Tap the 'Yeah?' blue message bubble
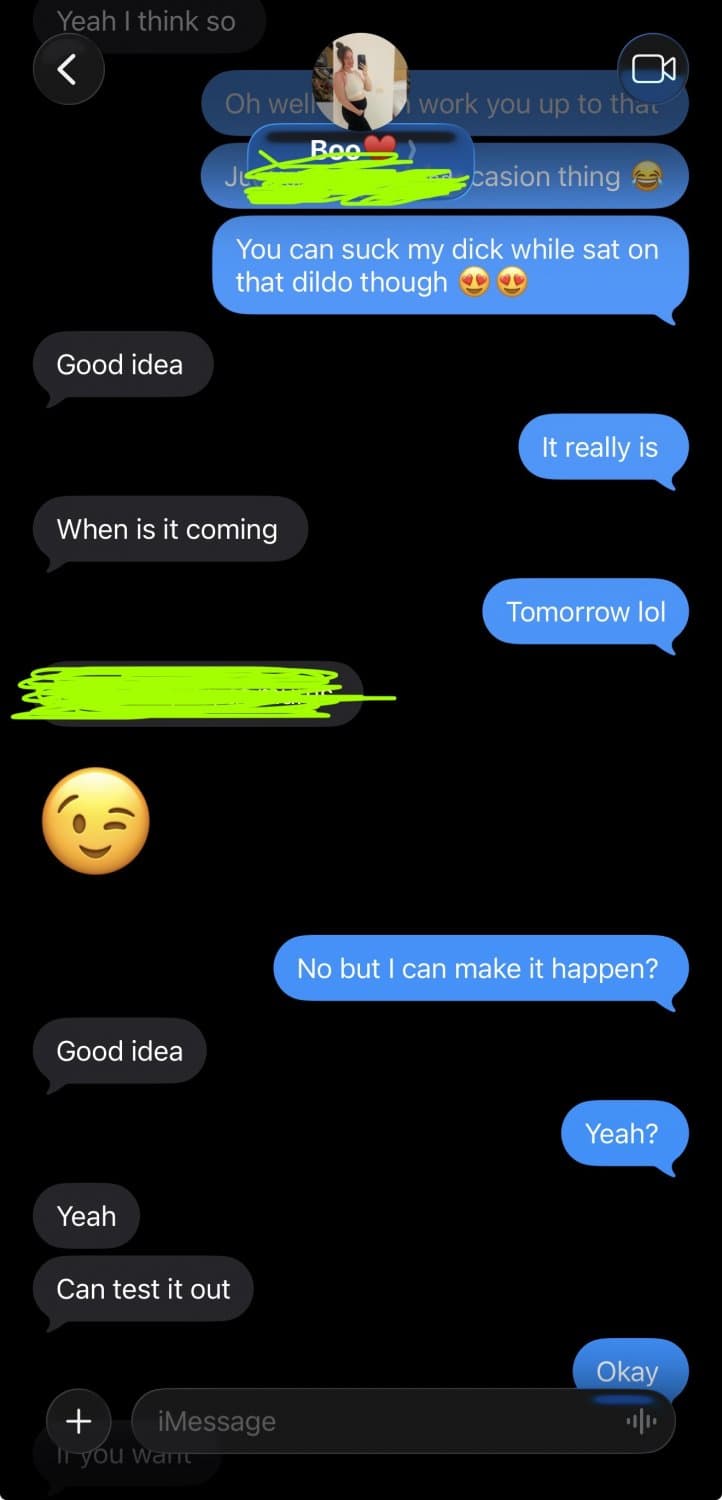The height and width of the screenshot is (1500, 722). [x=624, y=1134]
